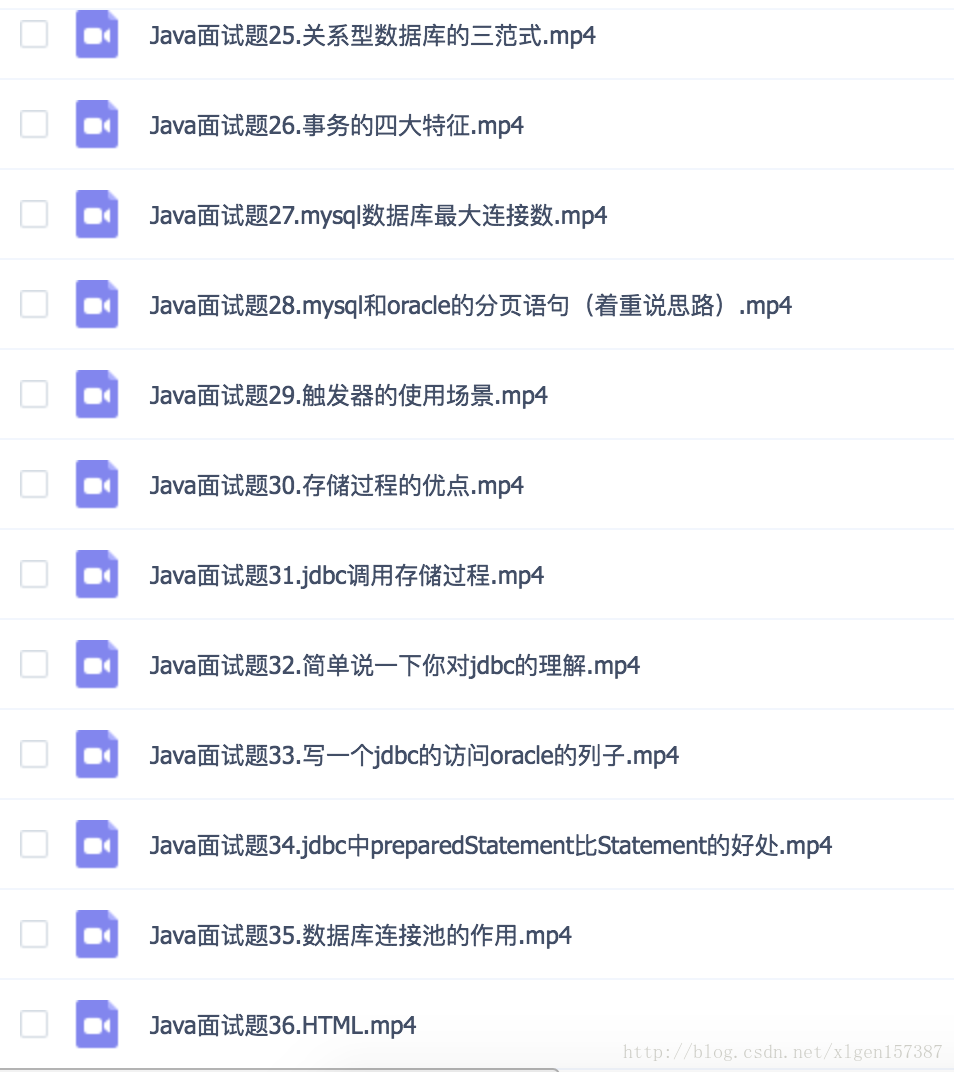This screenshot has width=954, height=1072.
Task: Open Java面试题28 mysql和oracle的分页语句 video
Action: click(x=470, y=305)
